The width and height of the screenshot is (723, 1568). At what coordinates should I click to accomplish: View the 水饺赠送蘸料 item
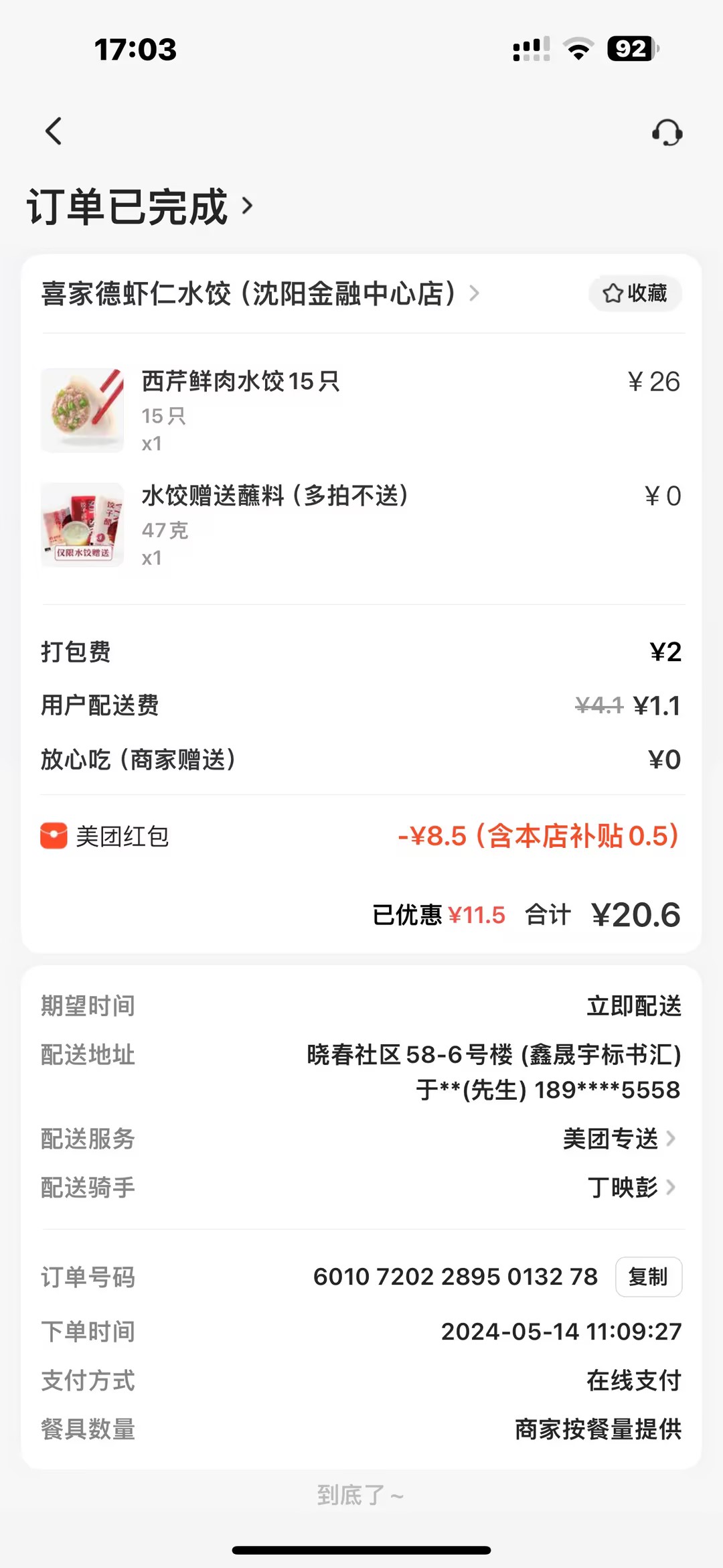[274, 496]
